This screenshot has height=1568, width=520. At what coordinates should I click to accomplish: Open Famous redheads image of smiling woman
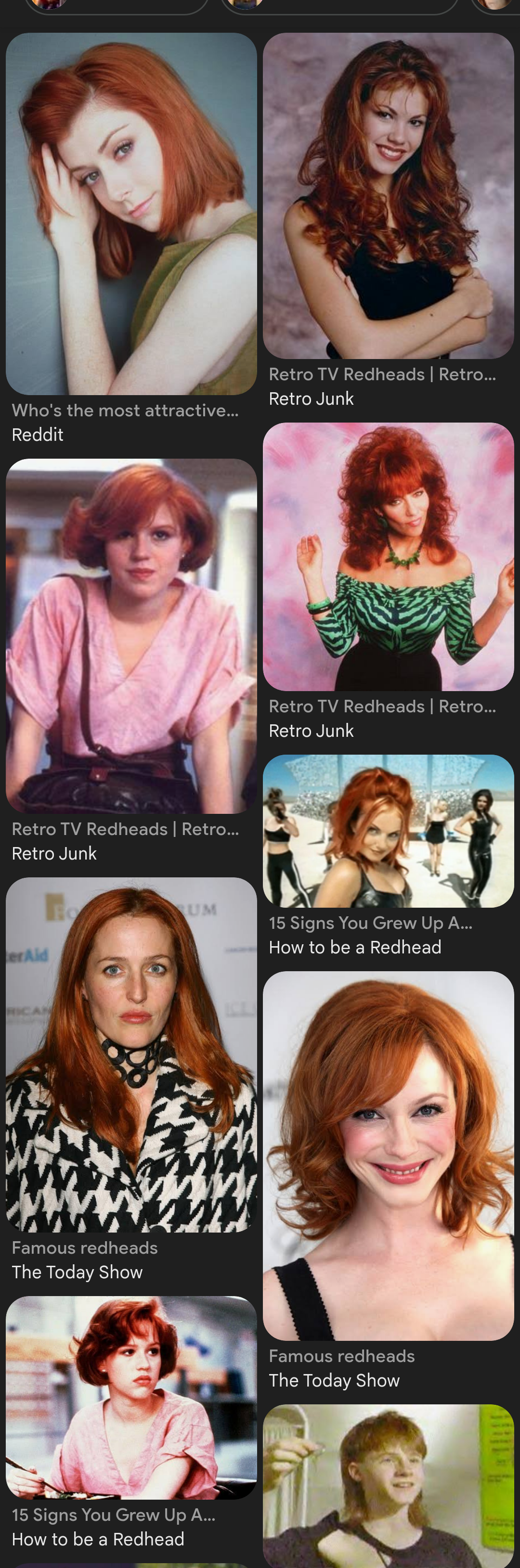pos(388,1155)
